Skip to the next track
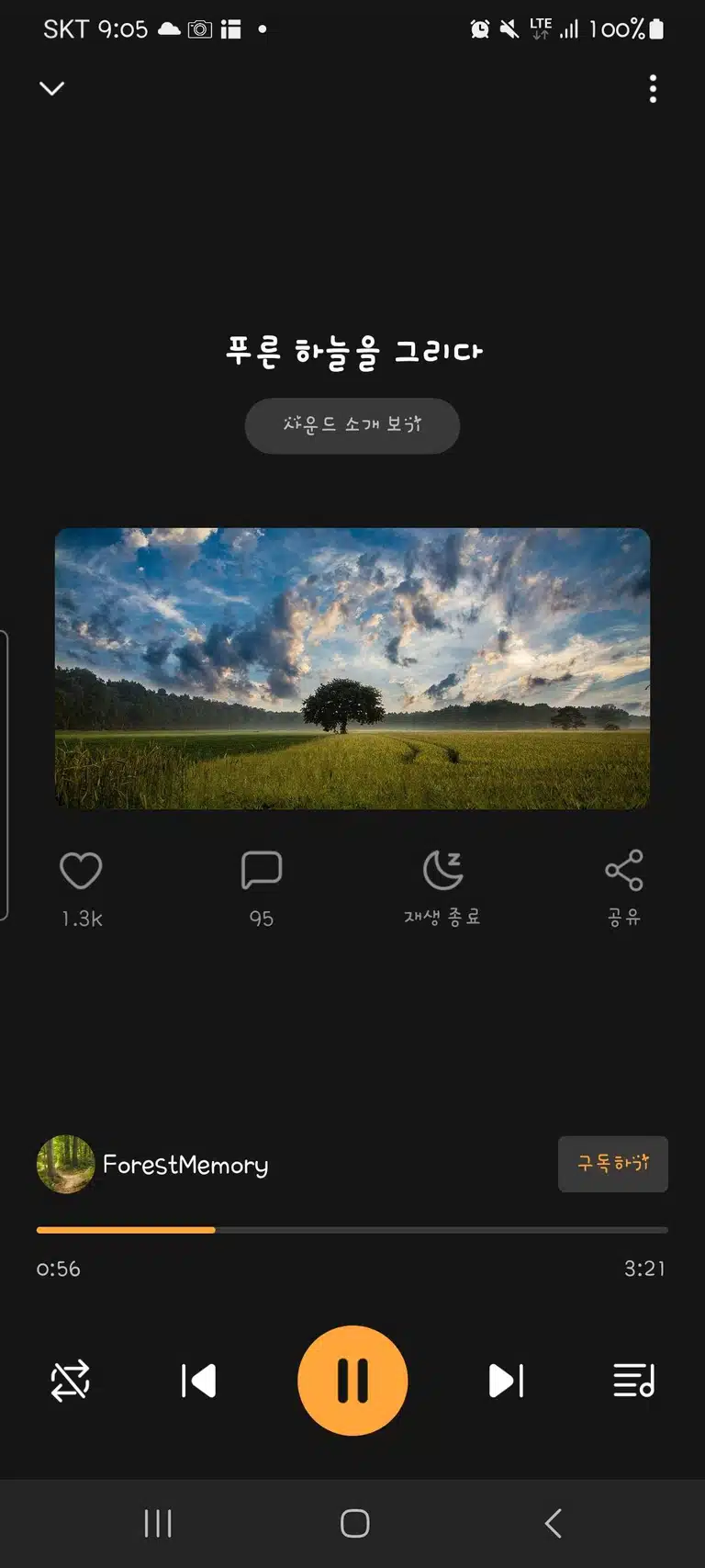The height and width of the screenshot is (1568, 705). click(506, 1381)
